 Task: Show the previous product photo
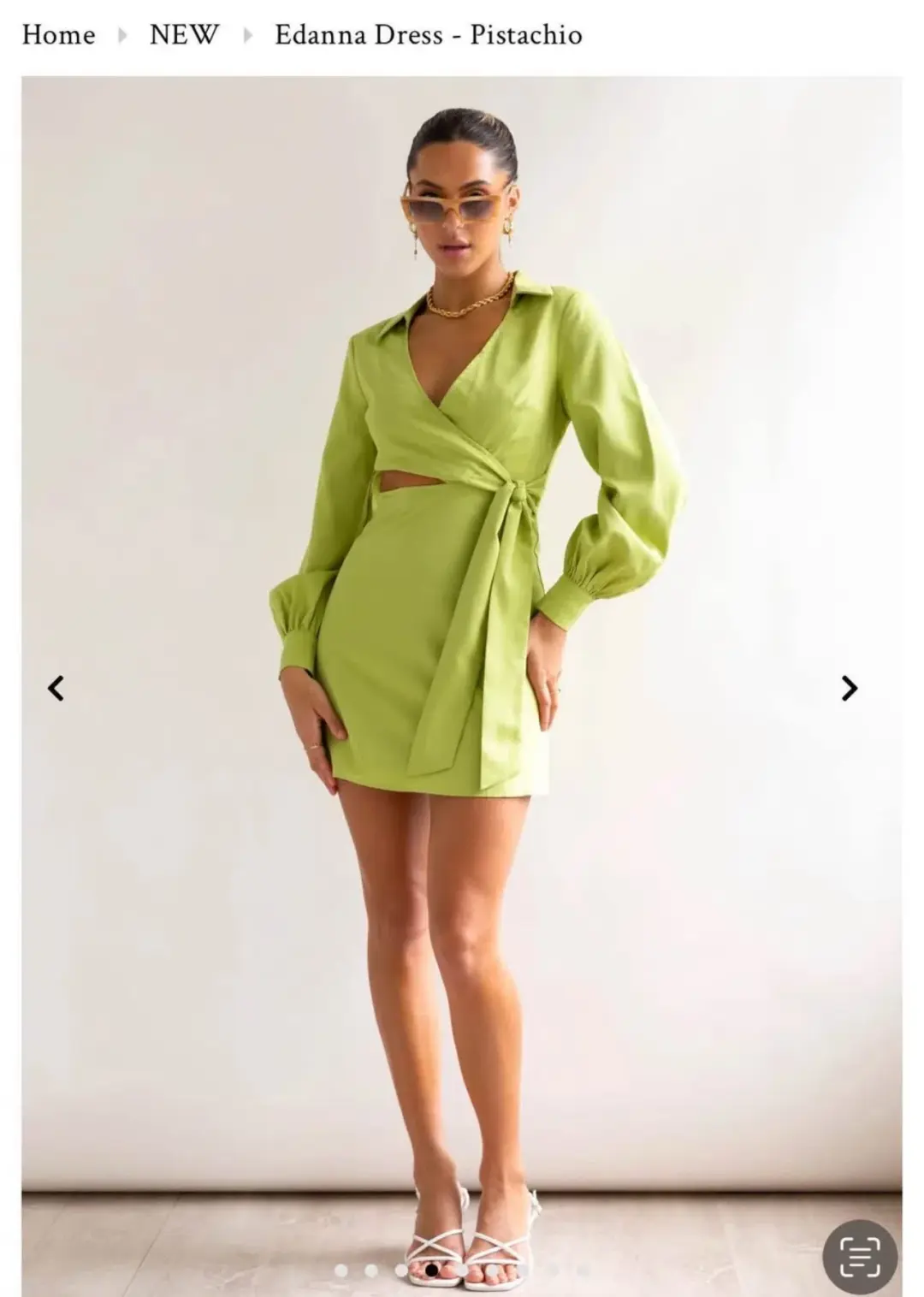[x=56, y=687]
